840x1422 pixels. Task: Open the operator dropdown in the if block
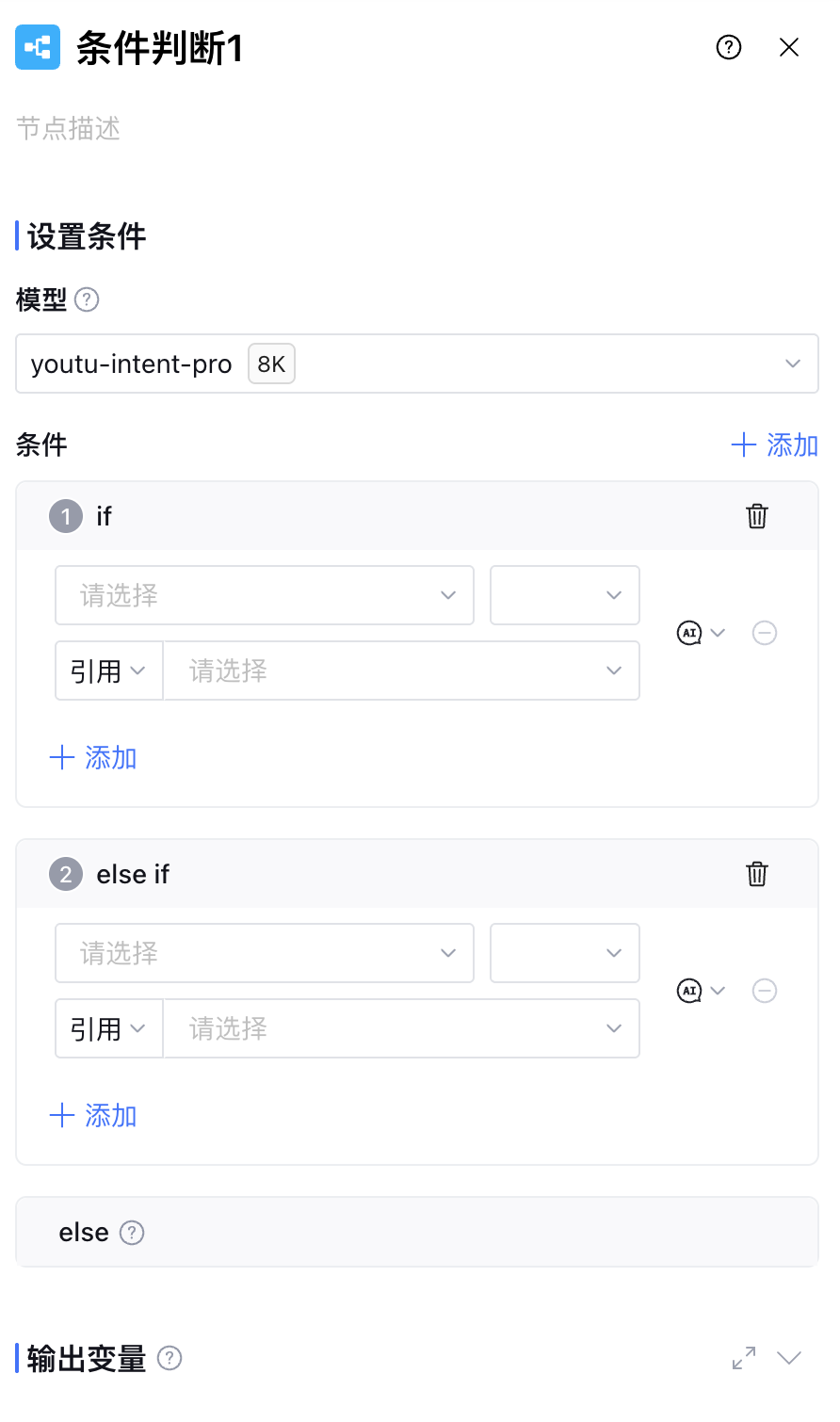click(564, 595)
